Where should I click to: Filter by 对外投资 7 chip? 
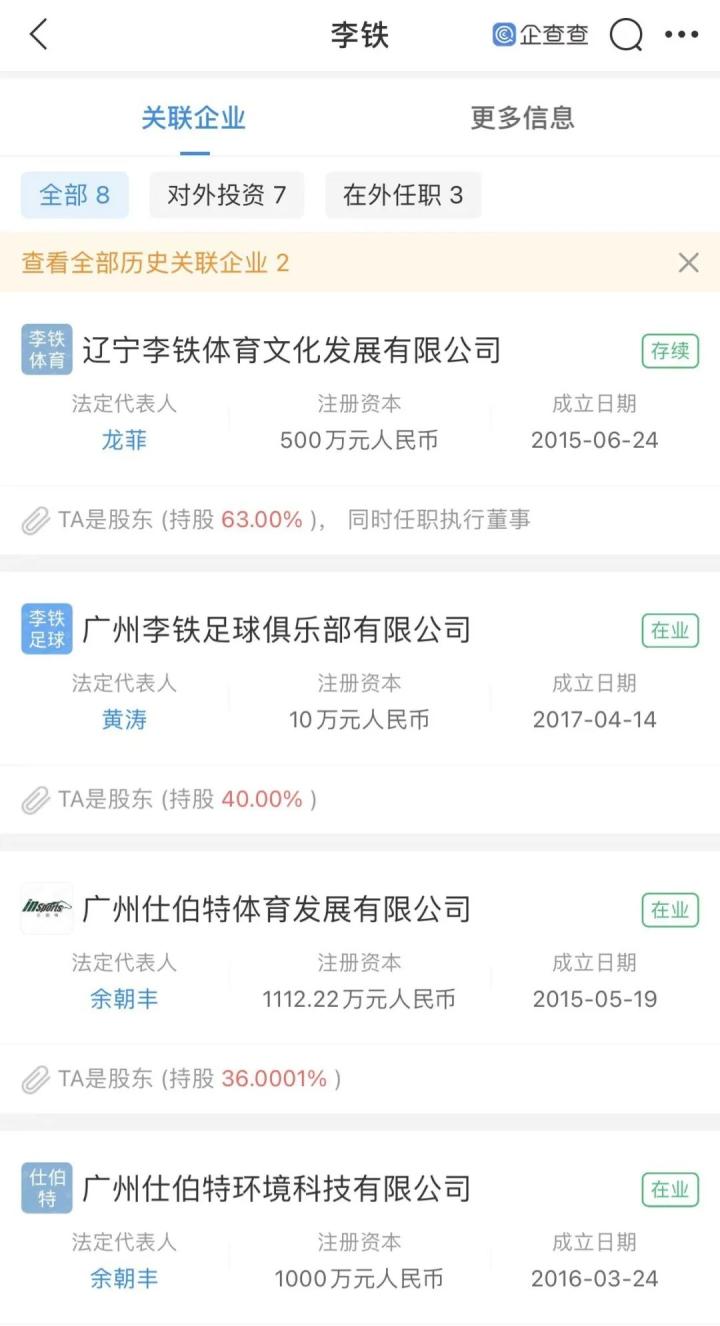[x=226, y=195]
